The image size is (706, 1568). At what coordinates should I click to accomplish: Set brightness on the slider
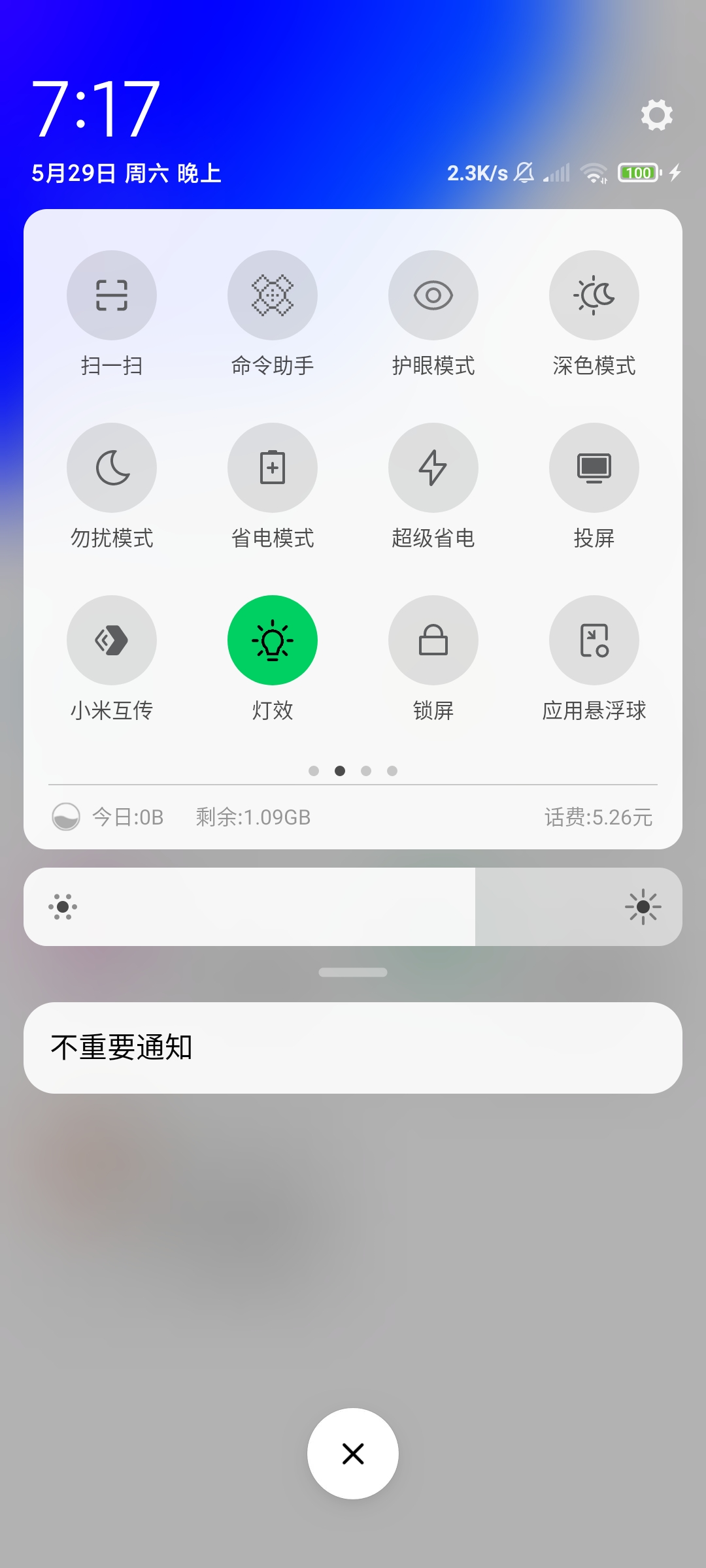[x=353, y=907]
